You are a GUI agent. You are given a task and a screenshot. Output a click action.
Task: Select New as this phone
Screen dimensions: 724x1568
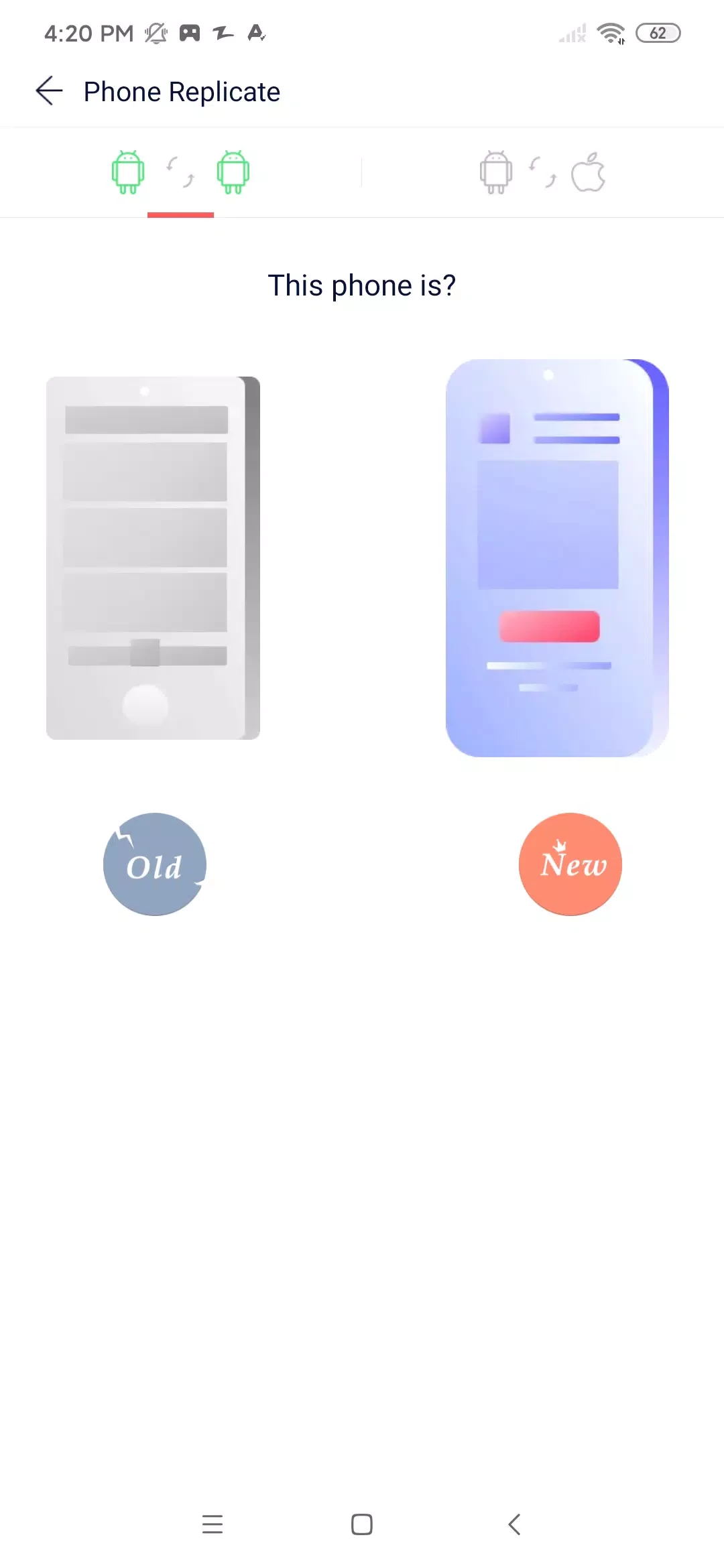point(570,864)
